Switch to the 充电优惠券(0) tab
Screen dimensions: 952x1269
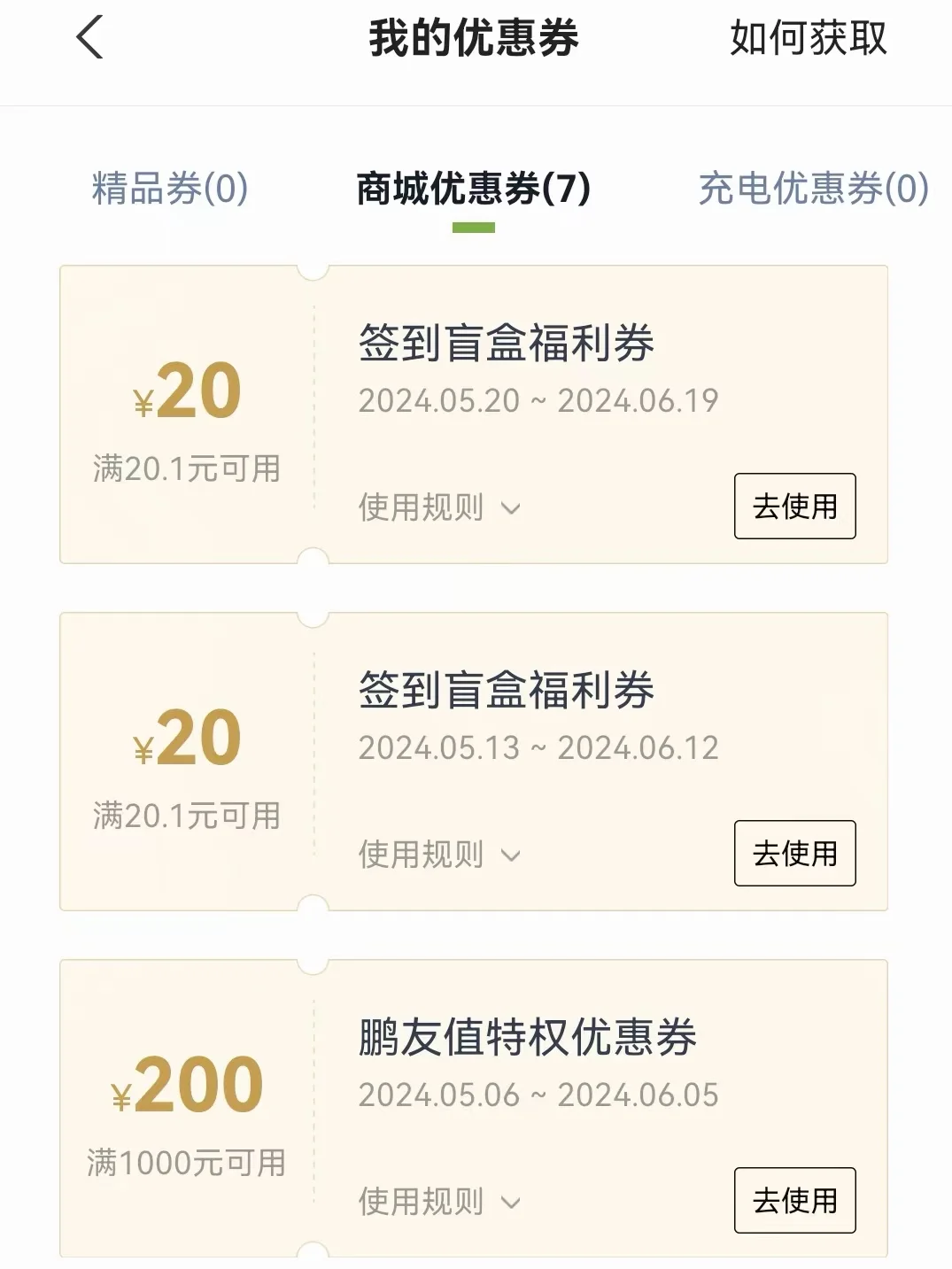tap(813, 189)
